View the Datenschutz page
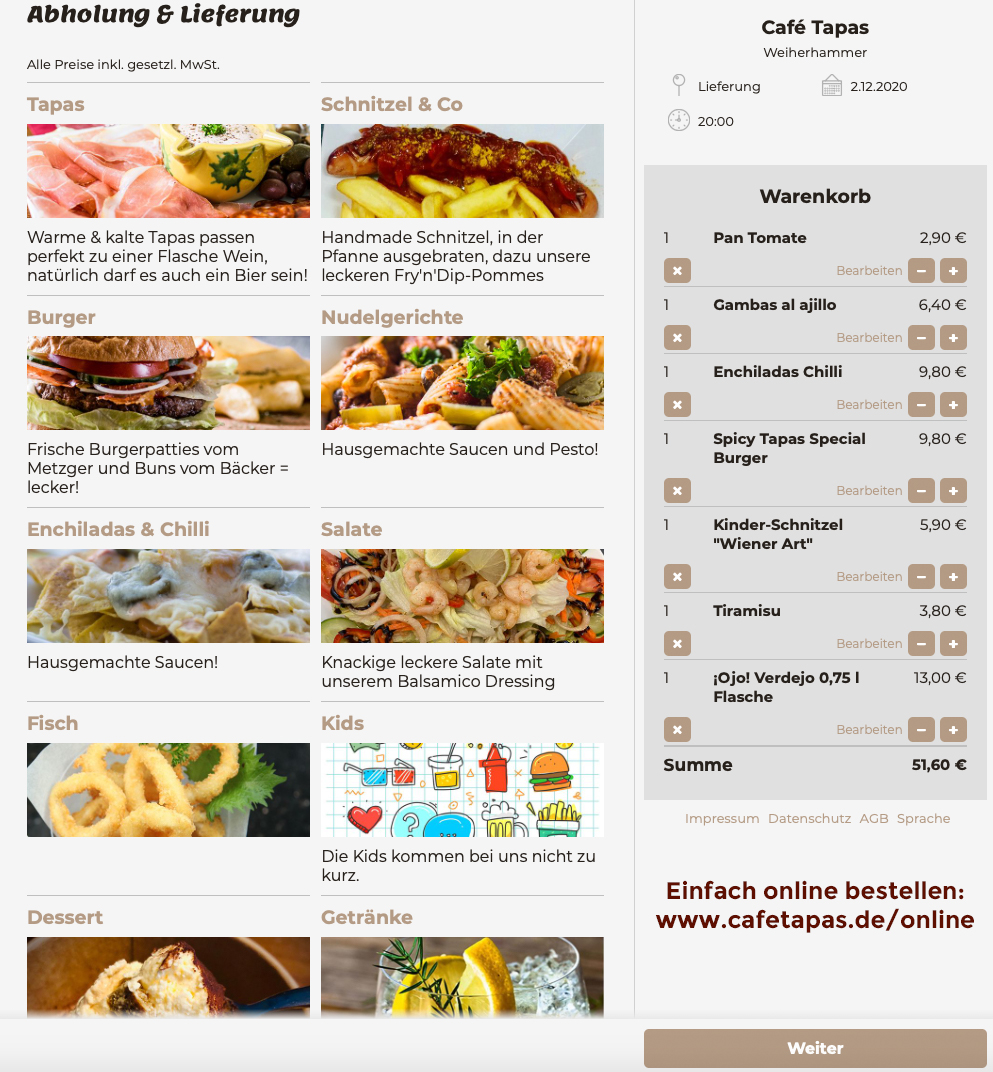Screen dimensions: 993x1072 [809, 818]
